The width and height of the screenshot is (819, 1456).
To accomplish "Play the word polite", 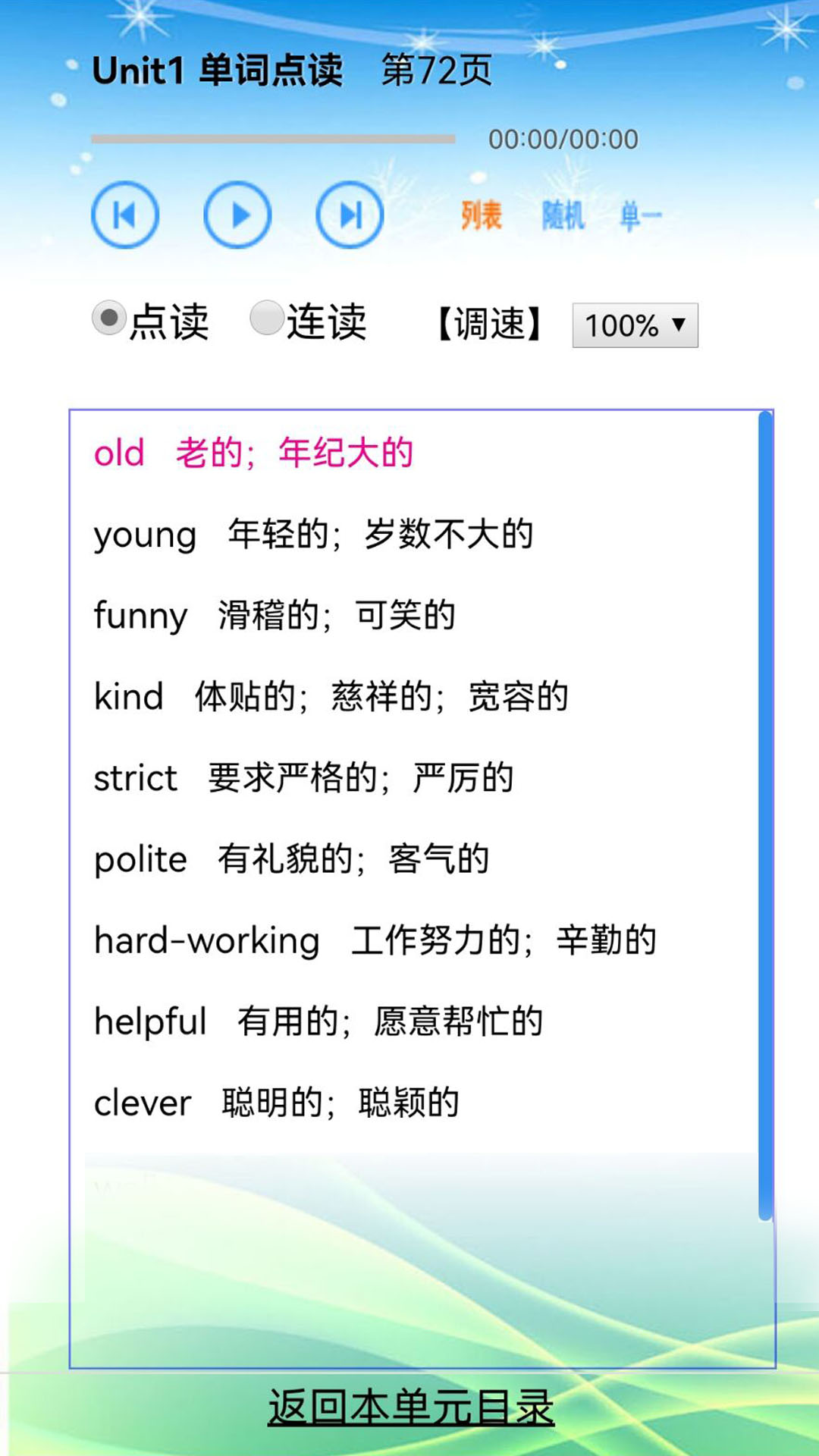I will click(x=291, y=859).
